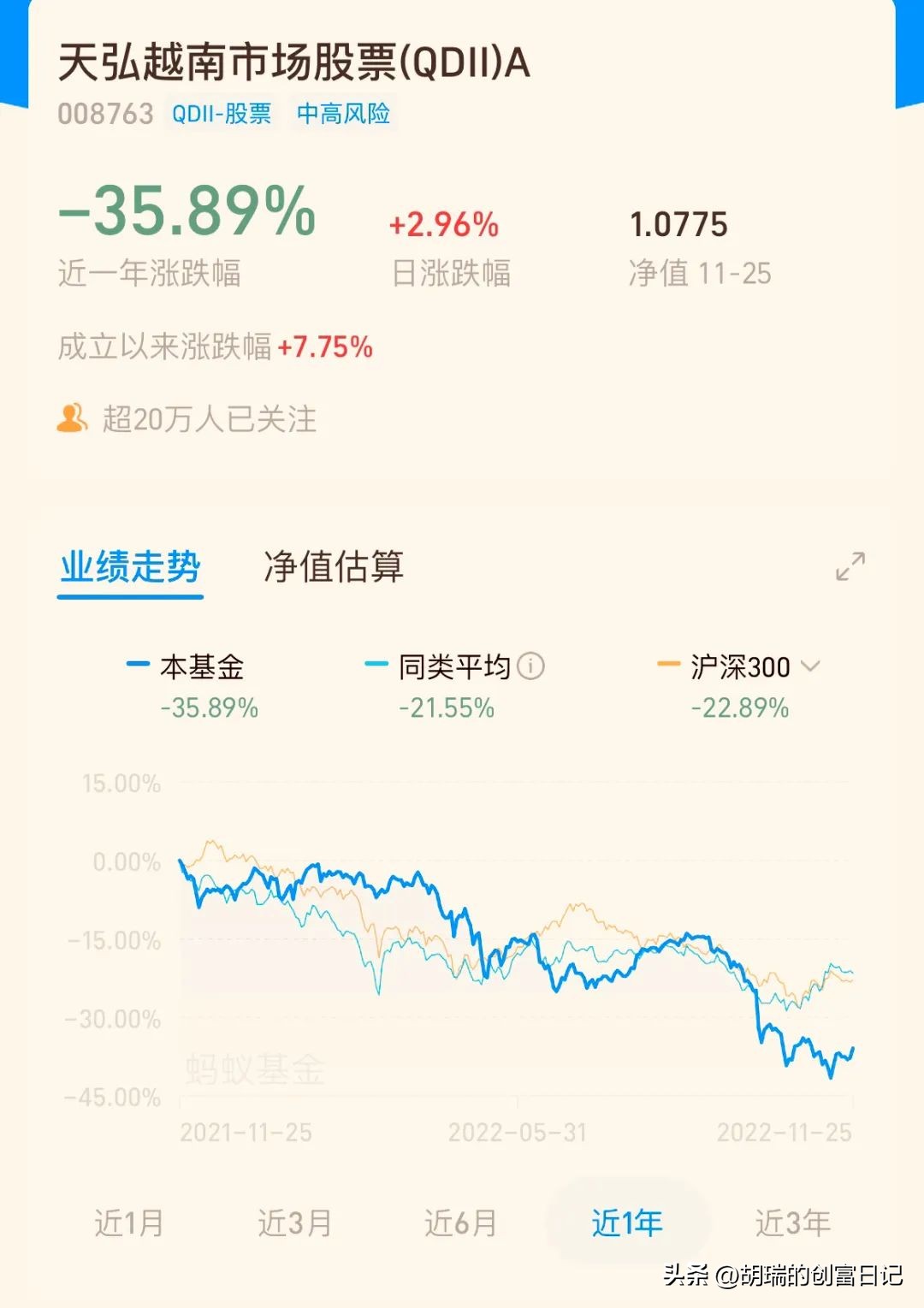Open the fullscreen chart expand icon

(x=851, y=565)
